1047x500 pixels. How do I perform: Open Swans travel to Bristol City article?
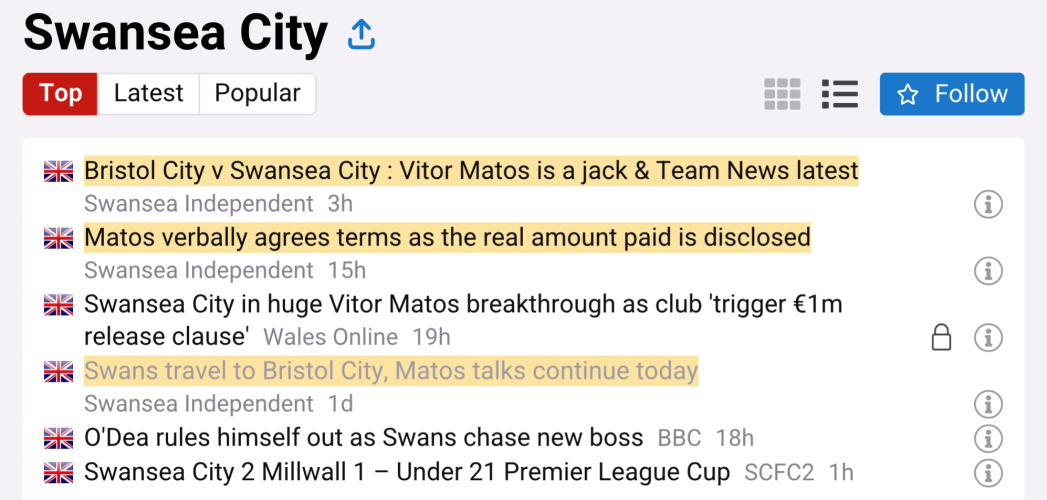[390, 372]
